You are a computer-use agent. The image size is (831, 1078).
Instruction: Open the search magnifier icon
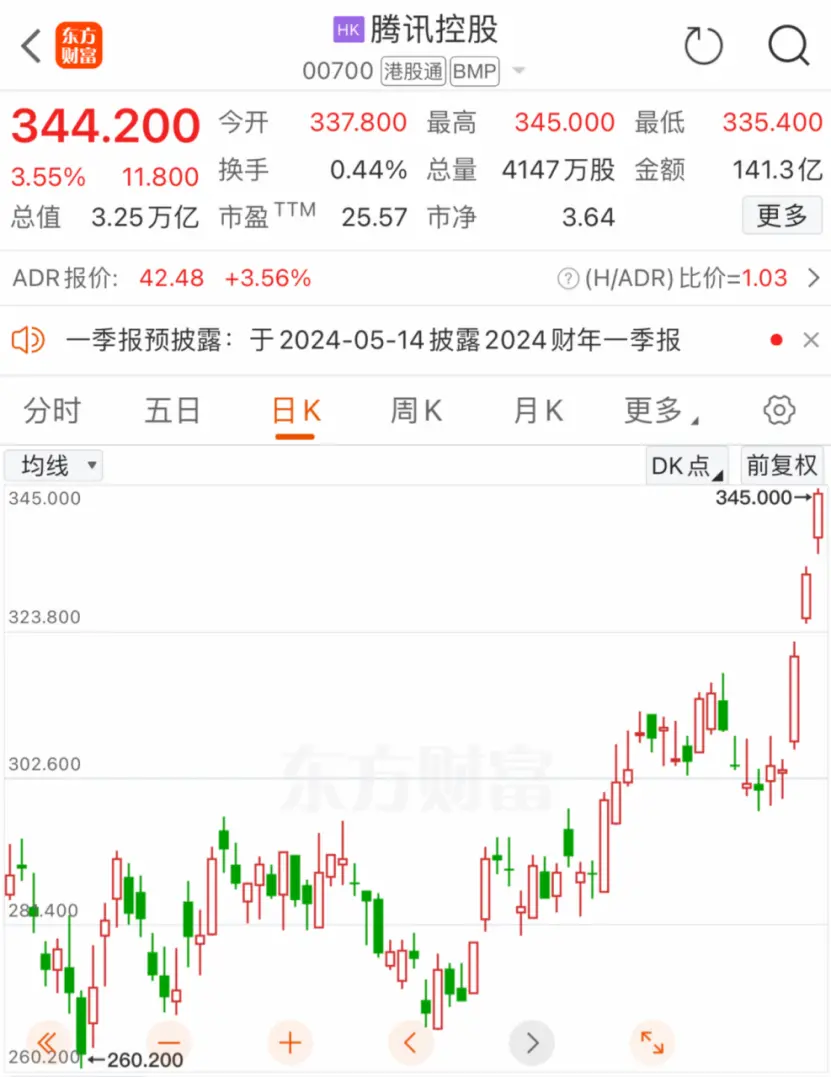(x=787, y=46)
